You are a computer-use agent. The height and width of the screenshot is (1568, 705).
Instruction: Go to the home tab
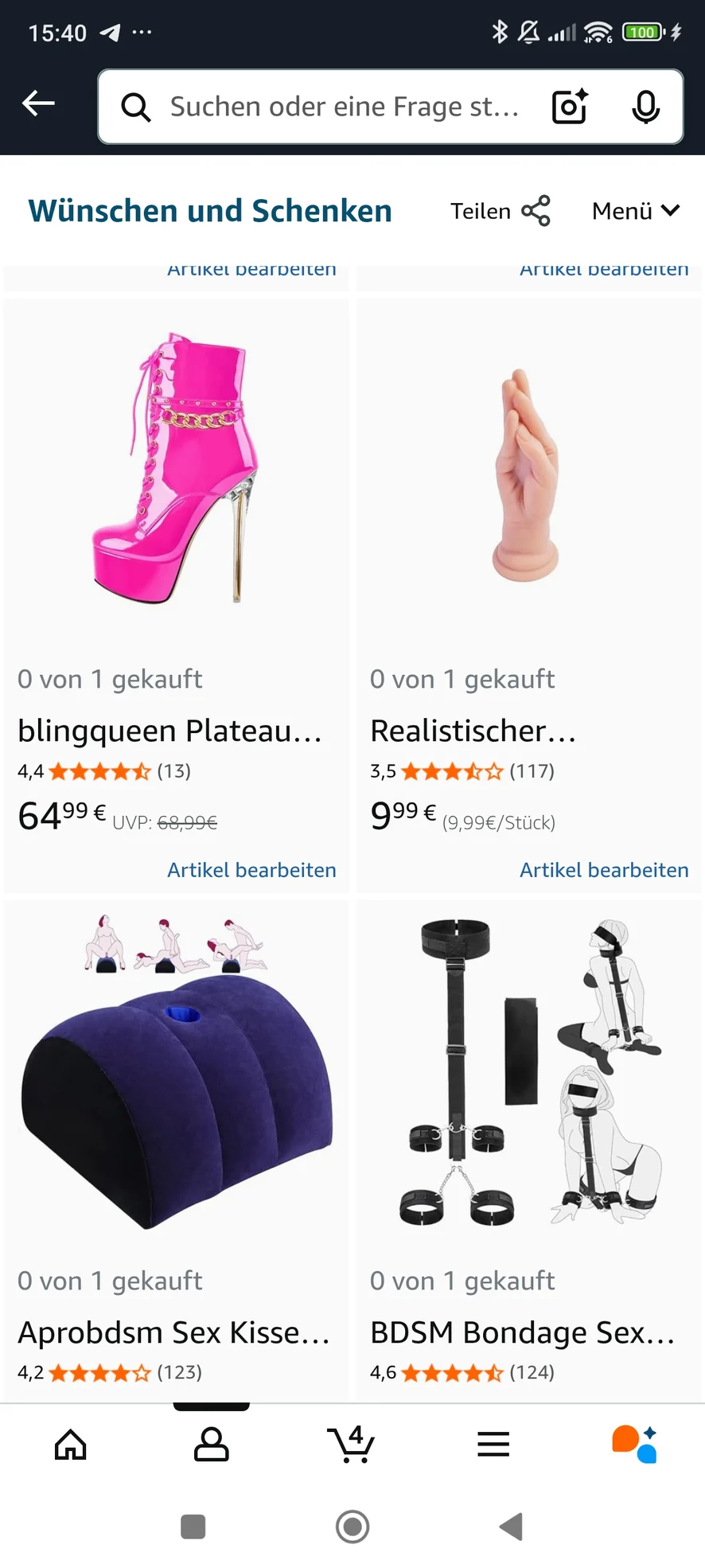pos(71,1444)
